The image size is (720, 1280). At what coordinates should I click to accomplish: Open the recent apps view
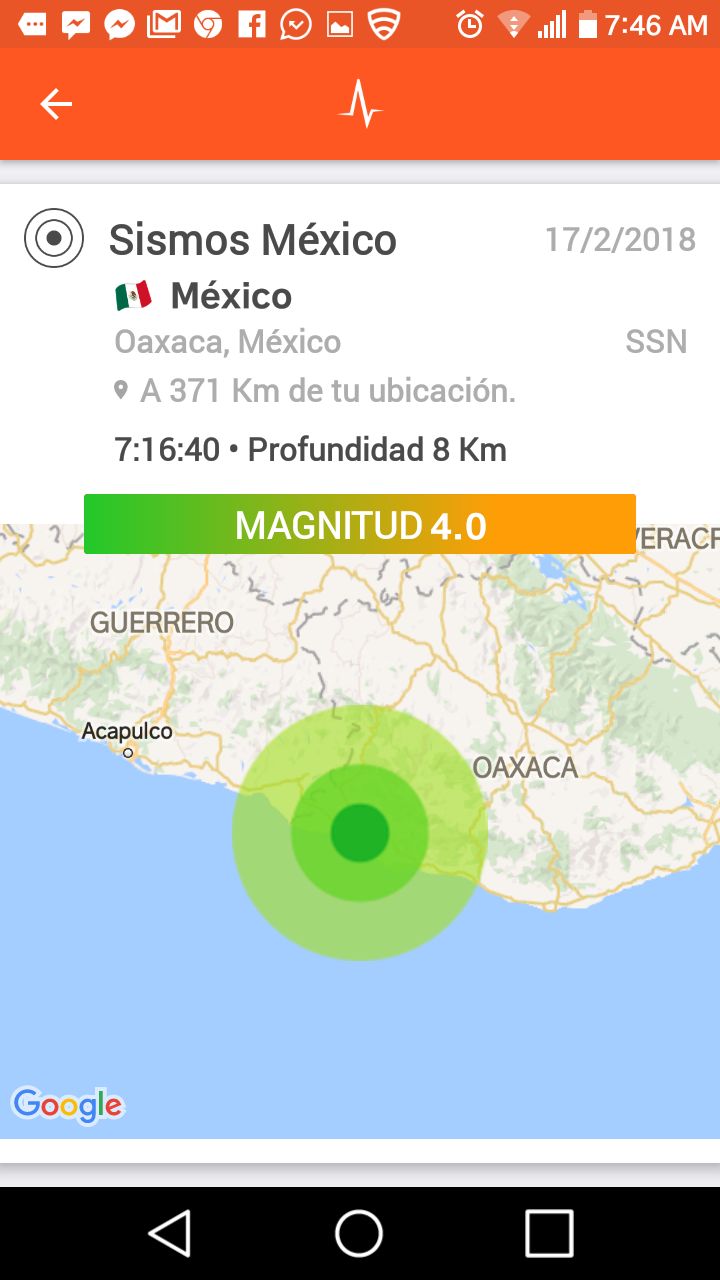[549, 1232]
